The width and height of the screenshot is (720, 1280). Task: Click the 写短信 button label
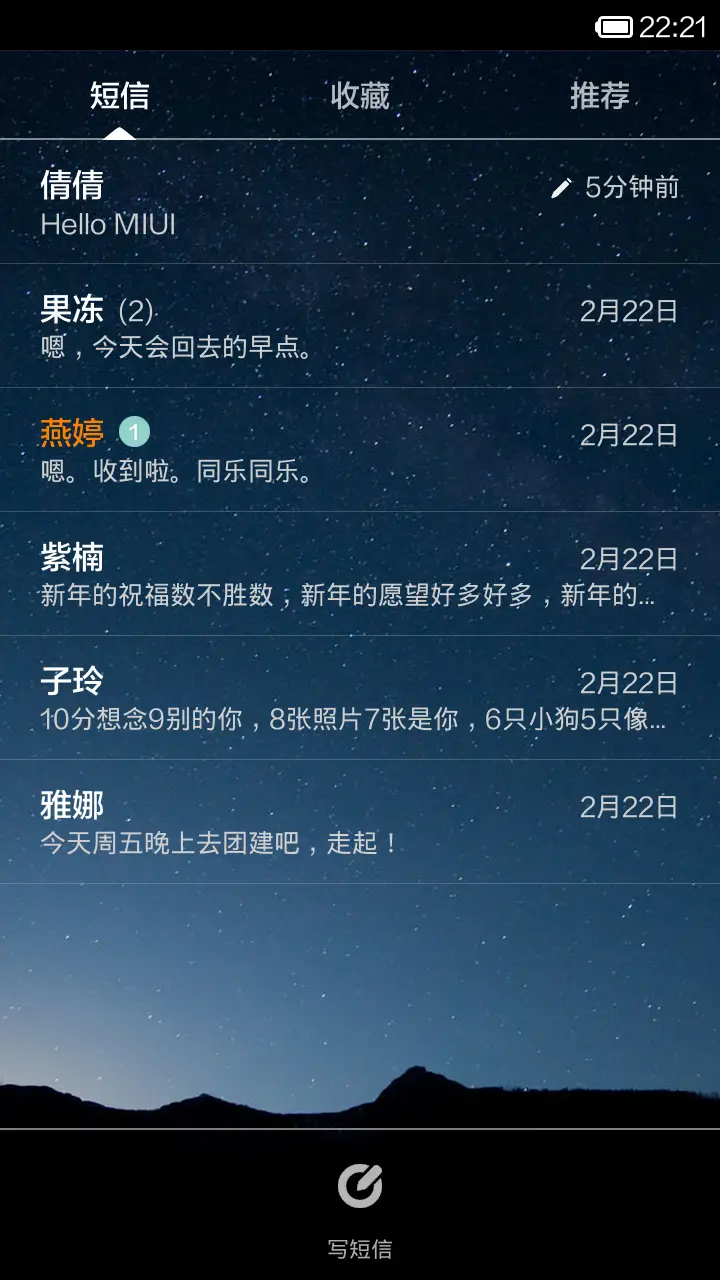tap(360, 1248)
